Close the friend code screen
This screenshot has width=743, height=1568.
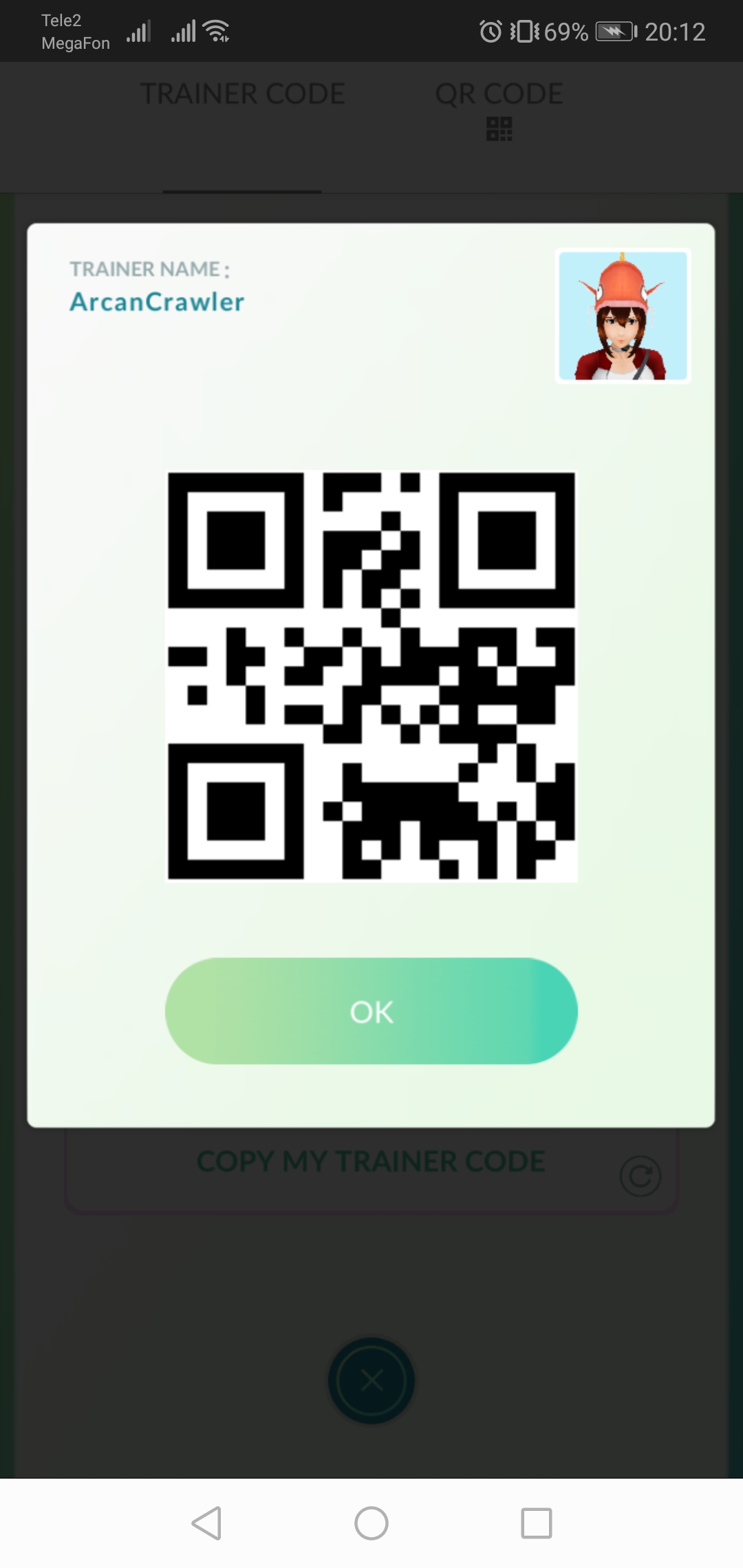click(x=371, y=1380)
